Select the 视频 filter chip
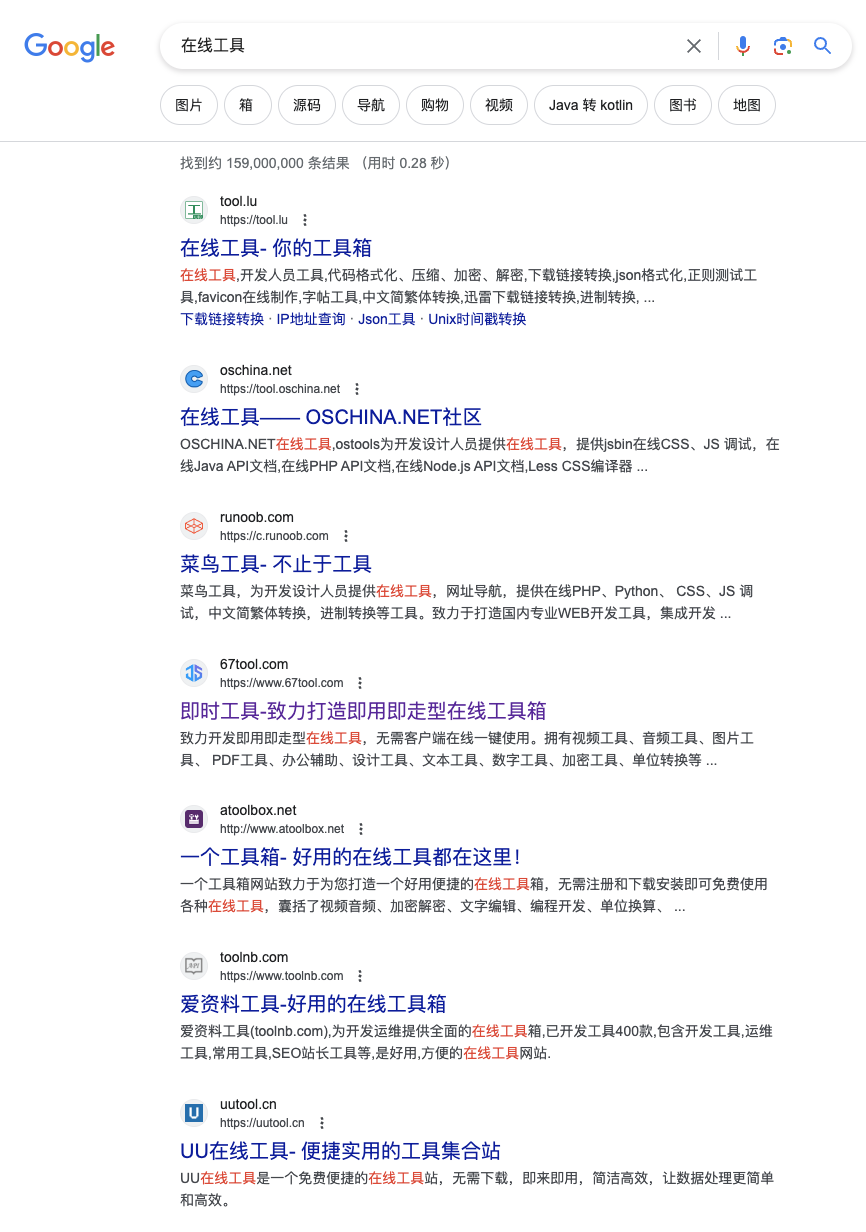 [x=498, y=105]
